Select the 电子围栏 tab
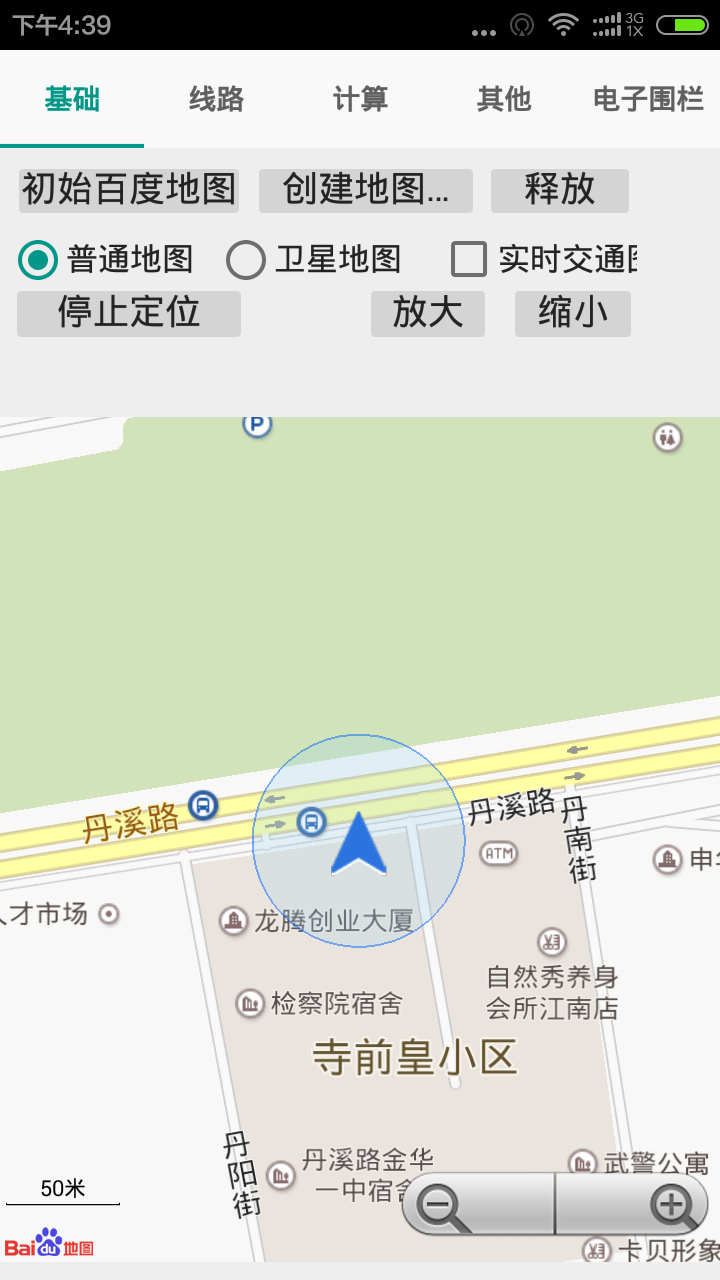 pos(648,99)
